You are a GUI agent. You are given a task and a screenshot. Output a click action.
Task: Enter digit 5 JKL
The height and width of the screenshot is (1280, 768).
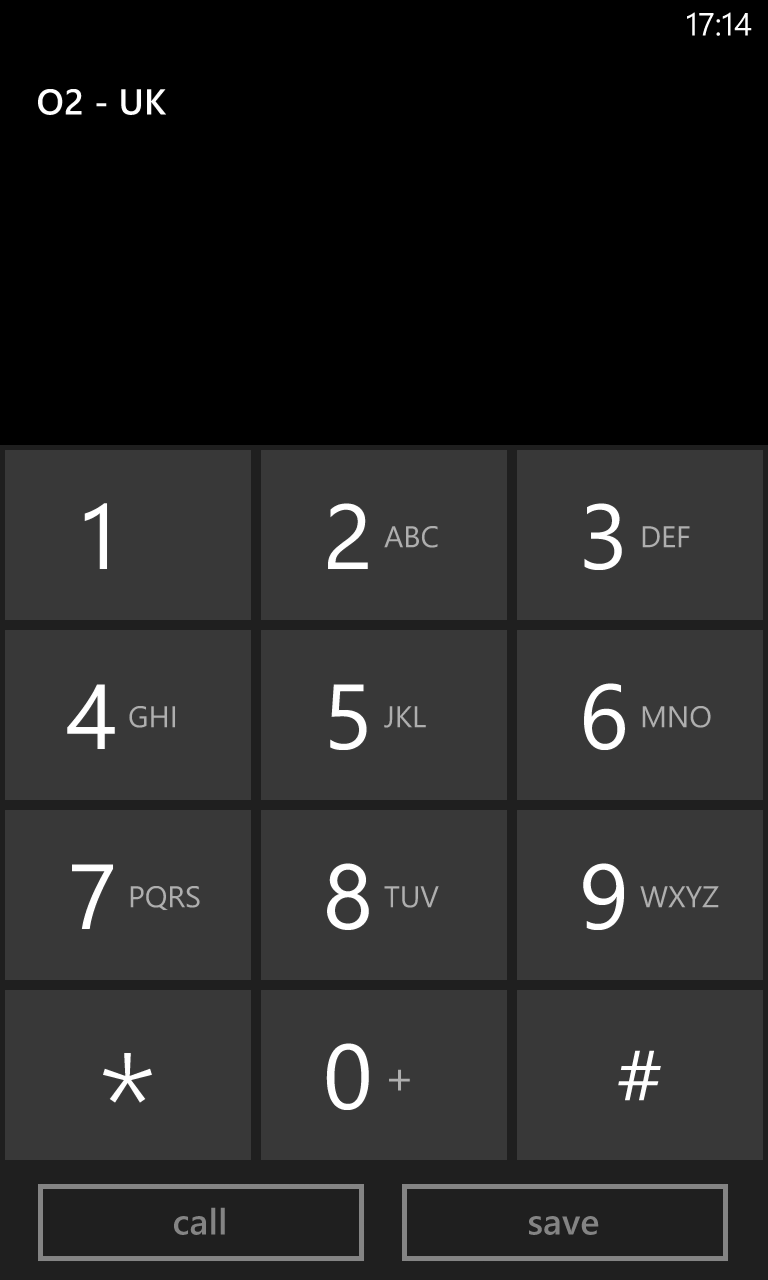pyautogui.click(x=384, y=715)
